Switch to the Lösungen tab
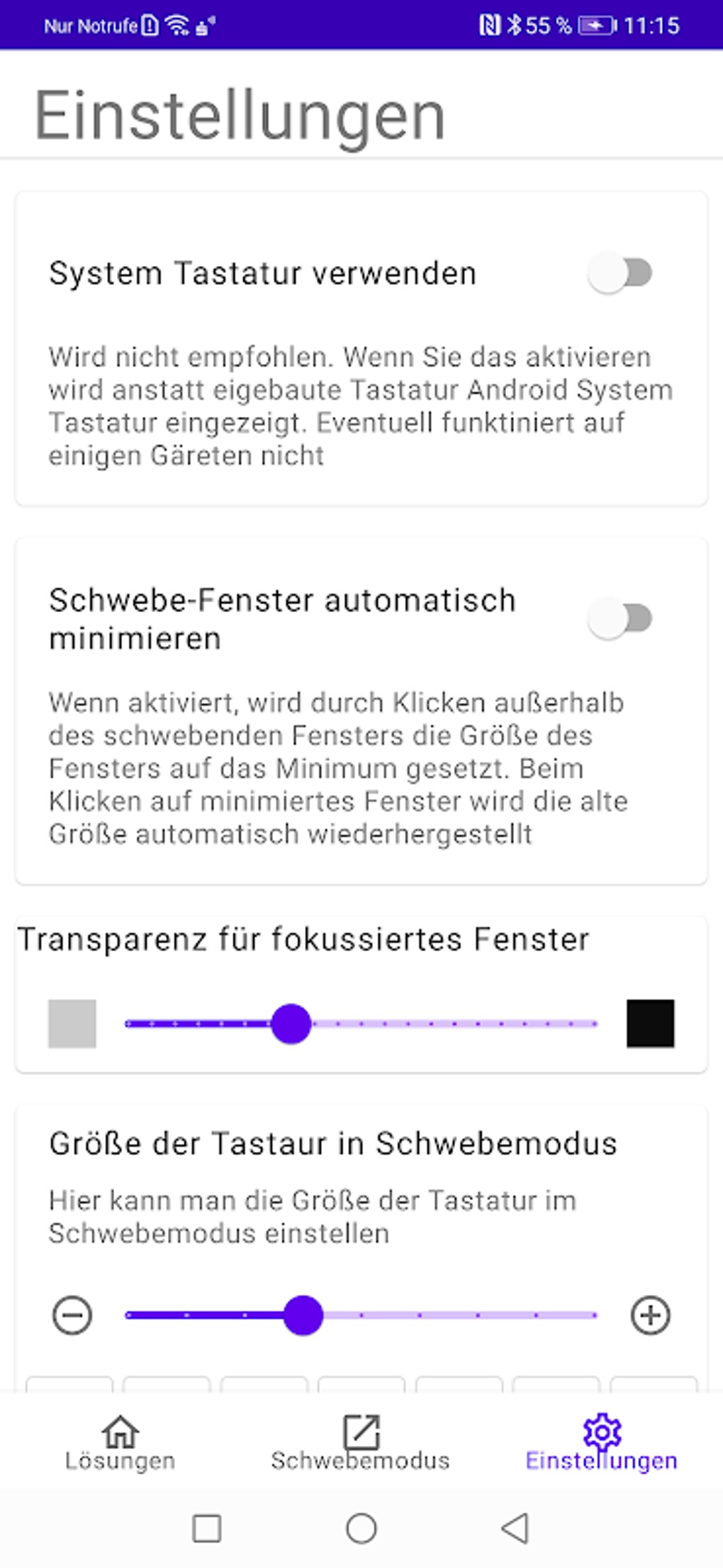Screen dimensions: 723x1568 [120, 1443]
